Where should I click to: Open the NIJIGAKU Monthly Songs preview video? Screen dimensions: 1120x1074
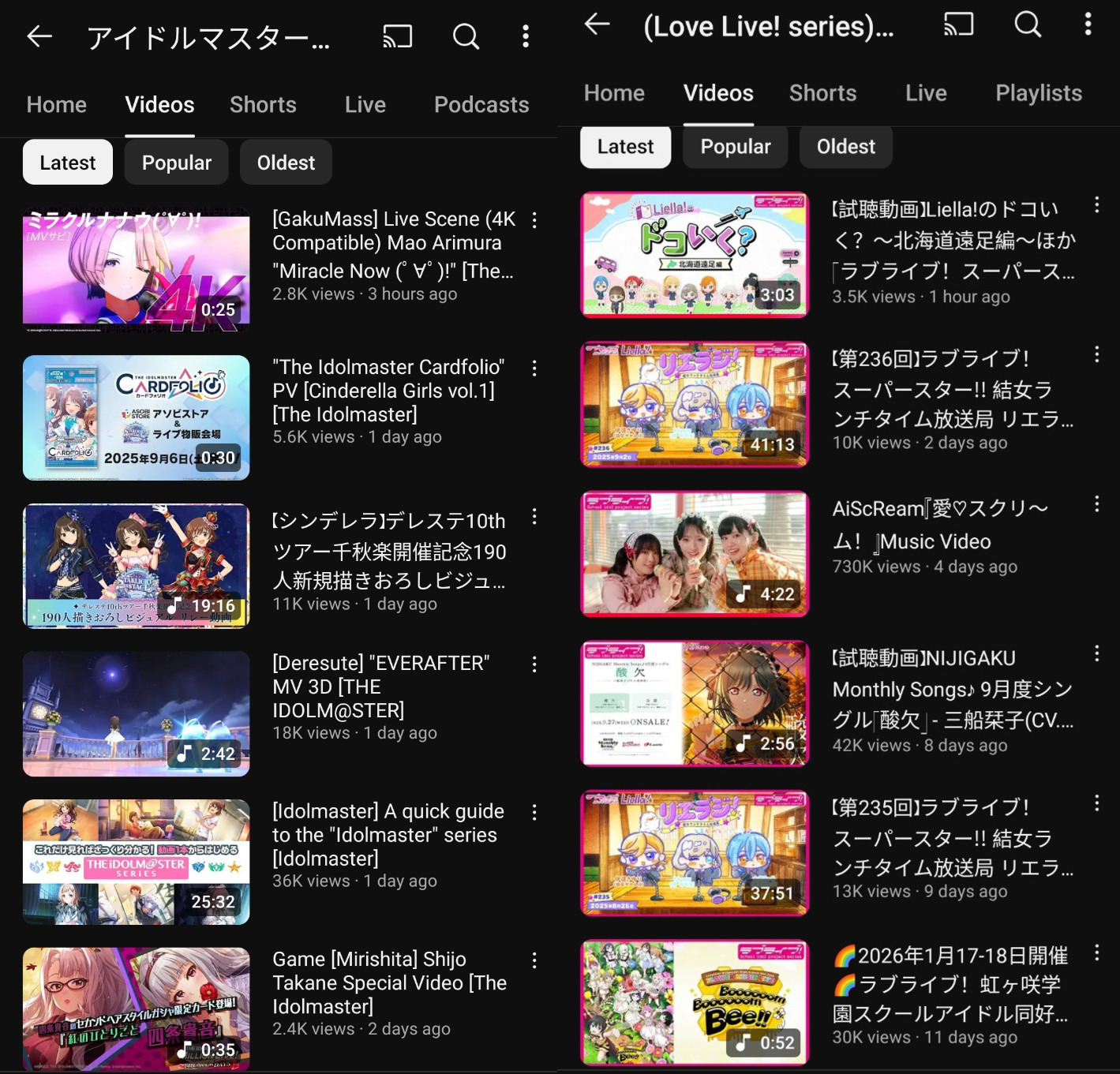[695, 703]
